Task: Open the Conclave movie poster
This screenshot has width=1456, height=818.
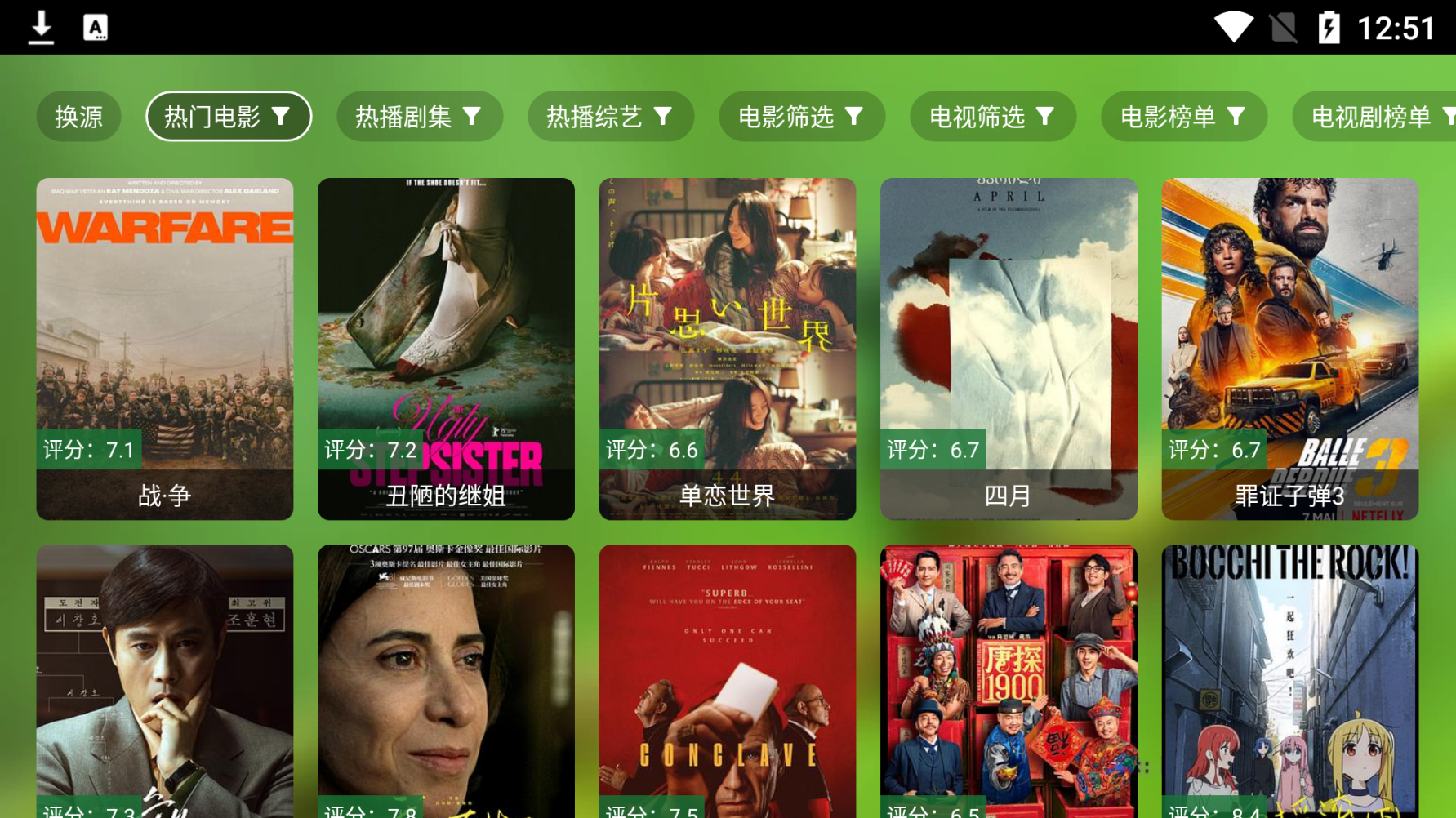Action: click(x=727, y=682)
